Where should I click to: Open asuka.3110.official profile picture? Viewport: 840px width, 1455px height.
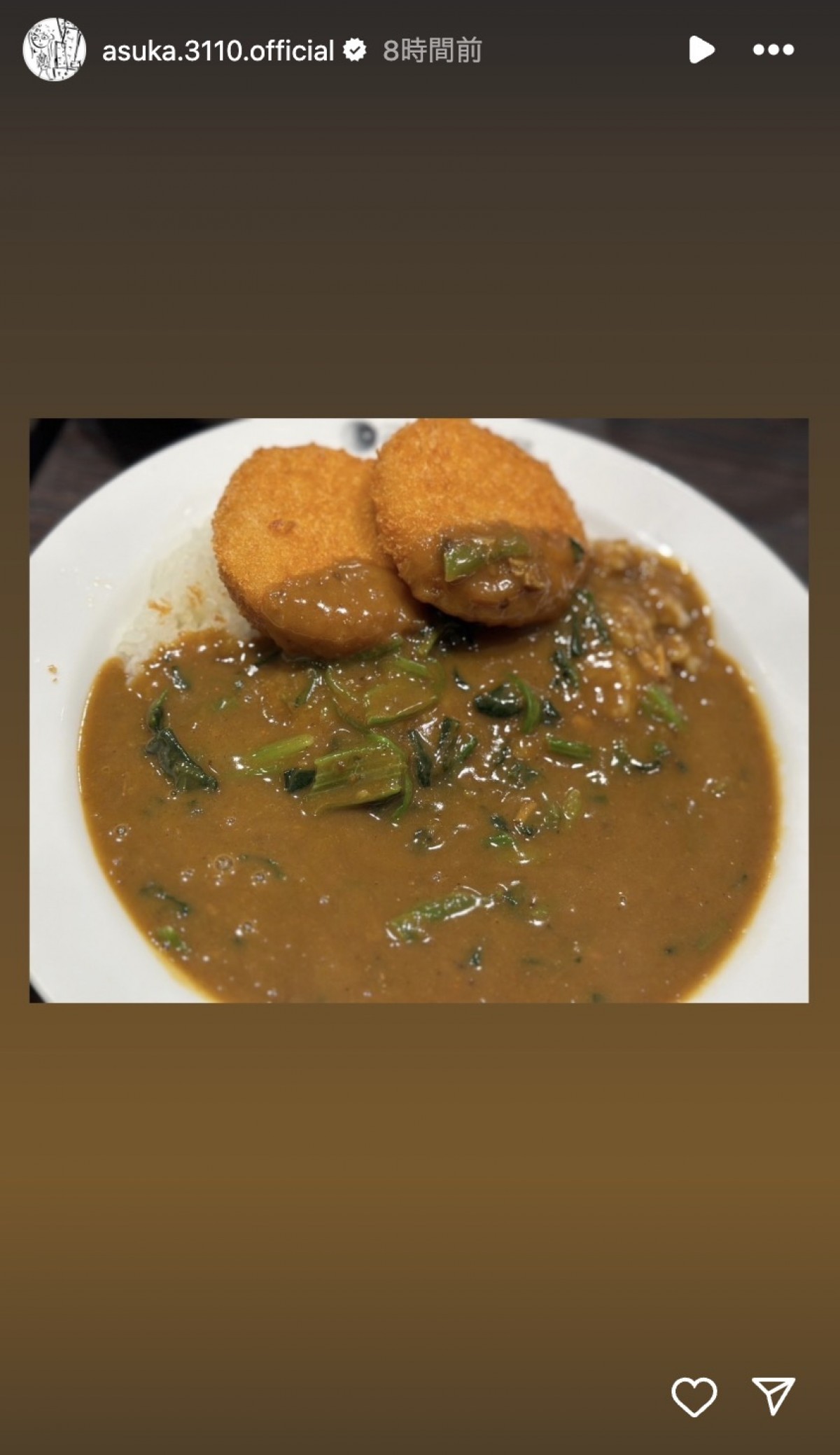54,50
